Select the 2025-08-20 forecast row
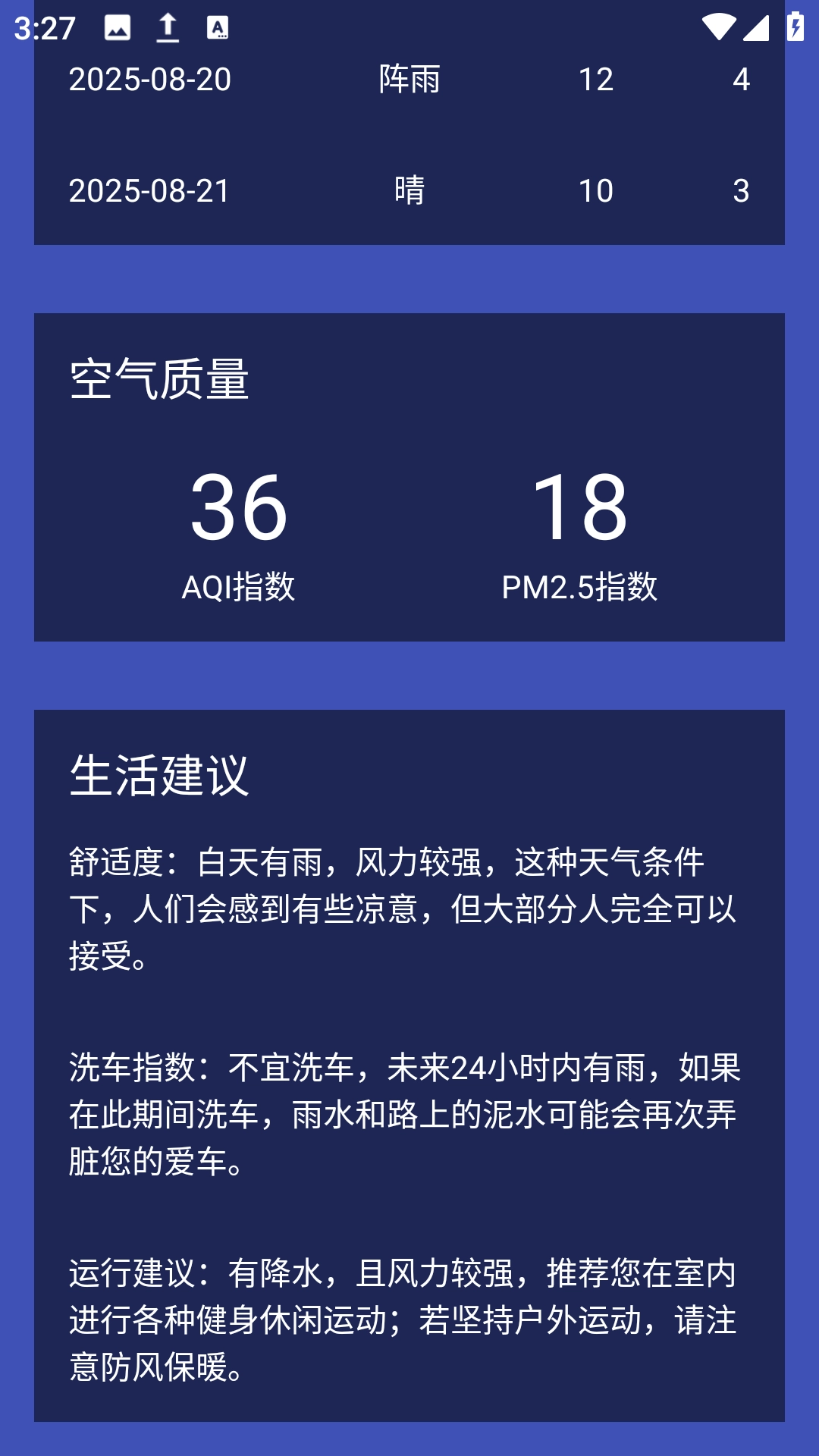The width and height of the screenshot is (819, 1456). point(409,79)
